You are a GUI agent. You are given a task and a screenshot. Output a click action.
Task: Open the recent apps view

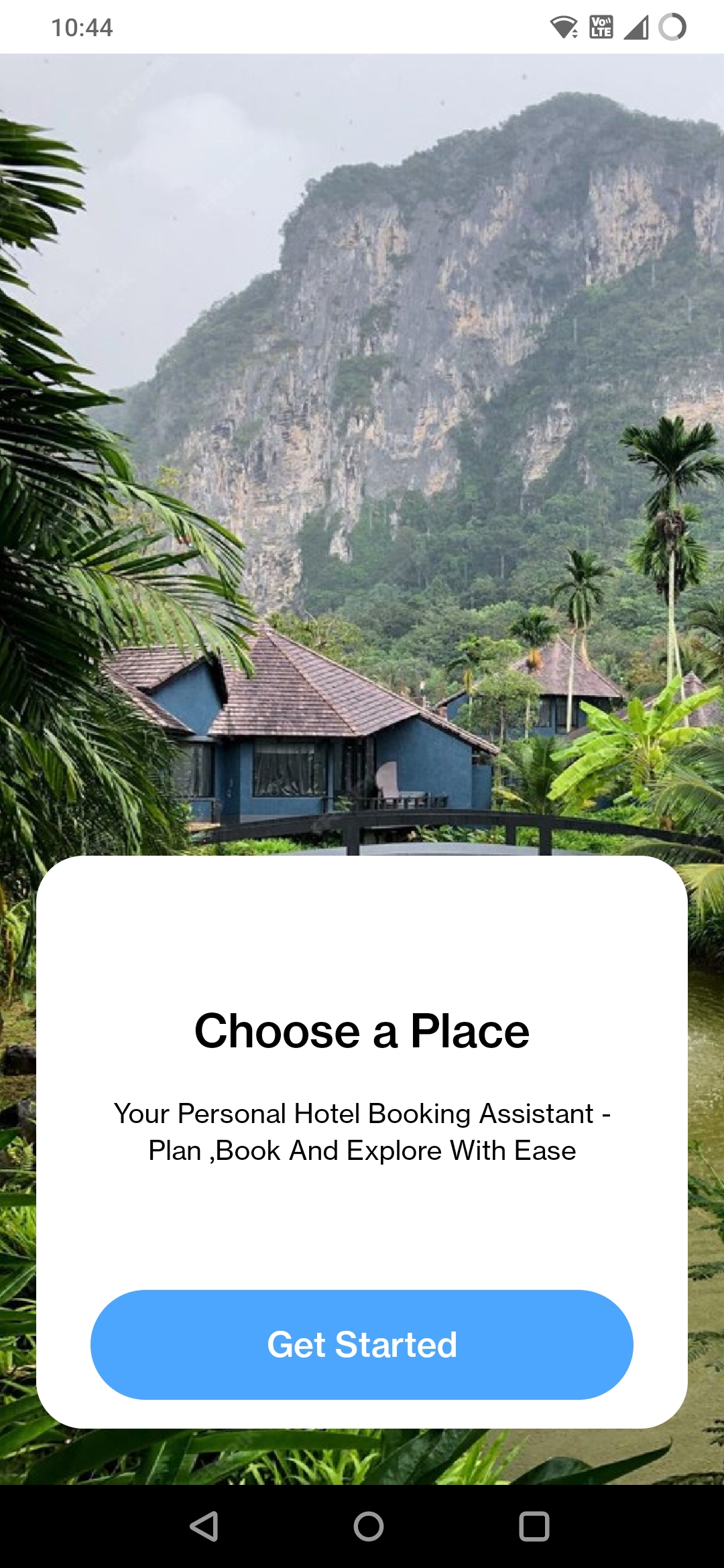click(534, 1526)
